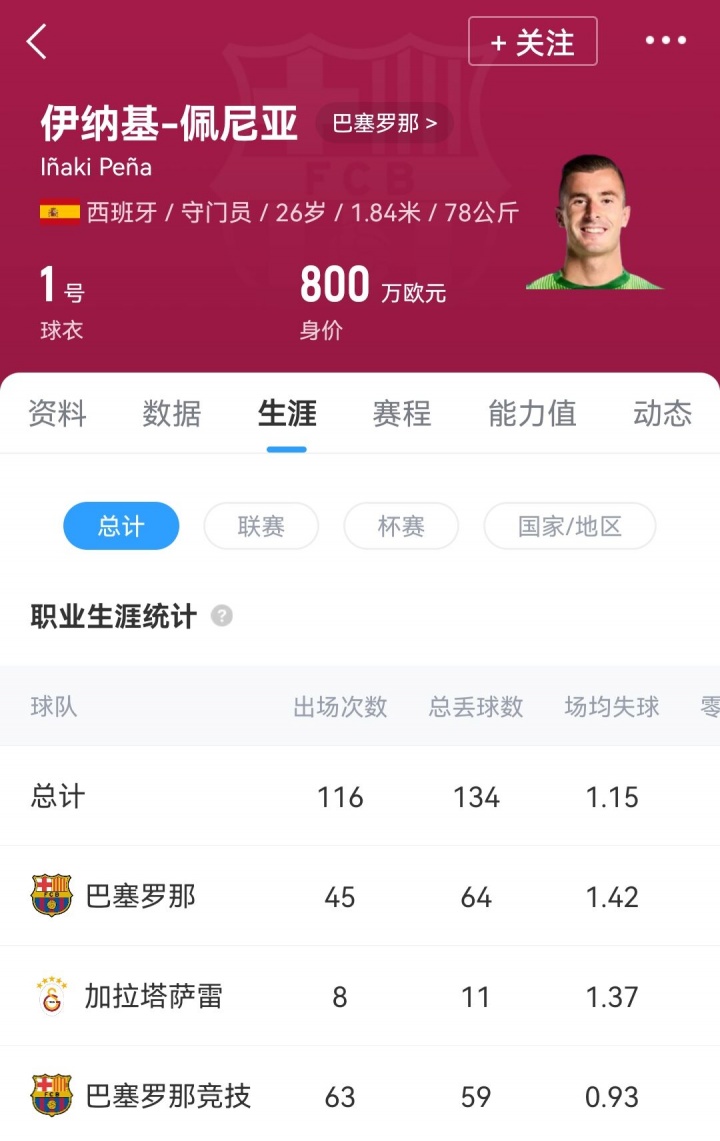This screenshot has height=1141, width=720.
Task: Select the 杯赛 filter pill
Action: [x=401, y=525]
